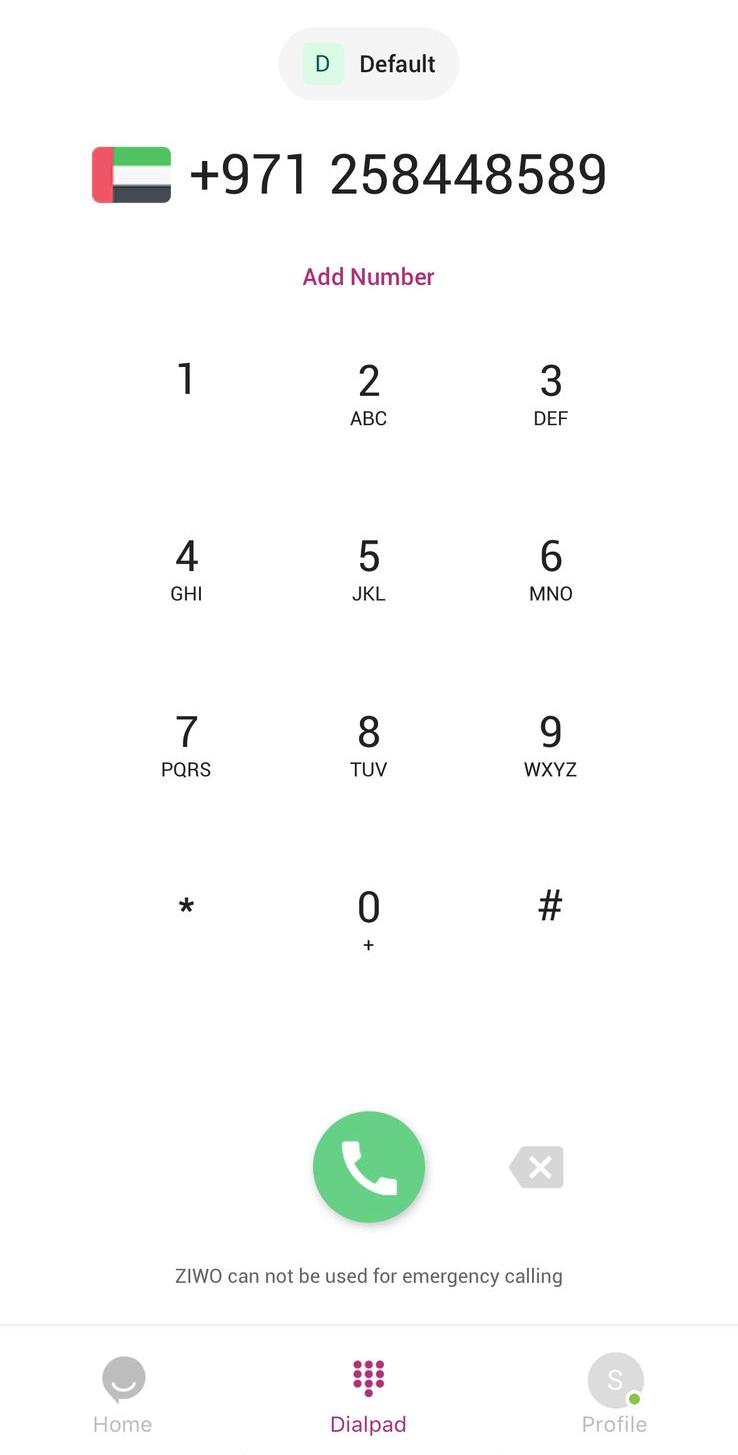Switch to the Profile tab
Viewport: 738px width, 1455px height.
point(615,1395)
